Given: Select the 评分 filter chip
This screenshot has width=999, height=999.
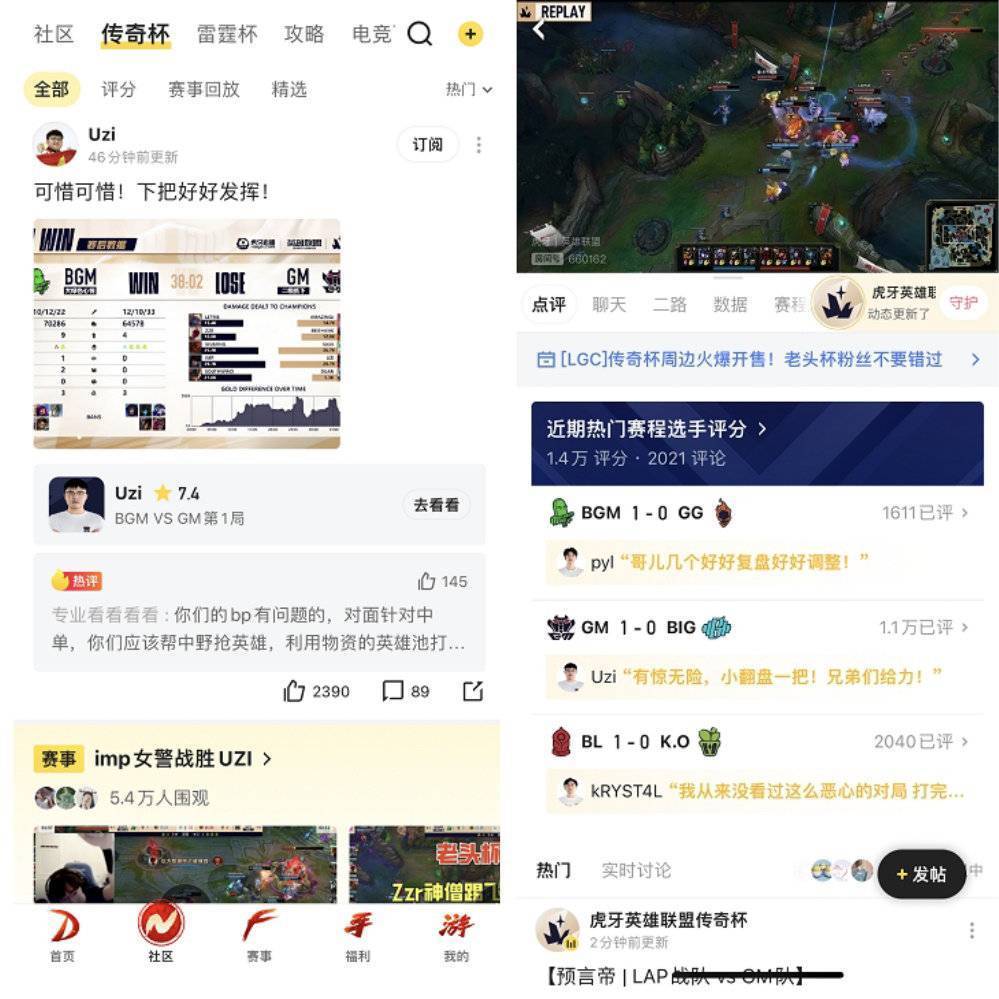Looking at the screenshot, I should pos(118,89).
